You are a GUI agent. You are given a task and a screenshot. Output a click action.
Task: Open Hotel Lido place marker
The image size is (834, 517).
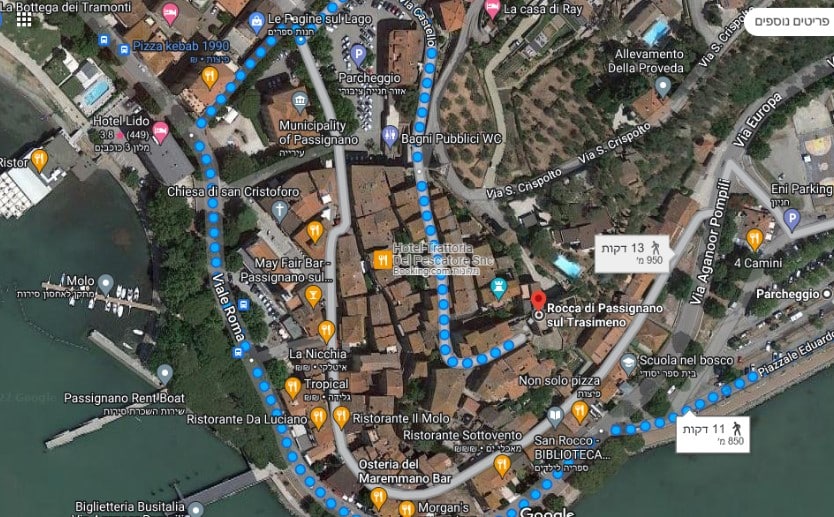tap(160, 130)
